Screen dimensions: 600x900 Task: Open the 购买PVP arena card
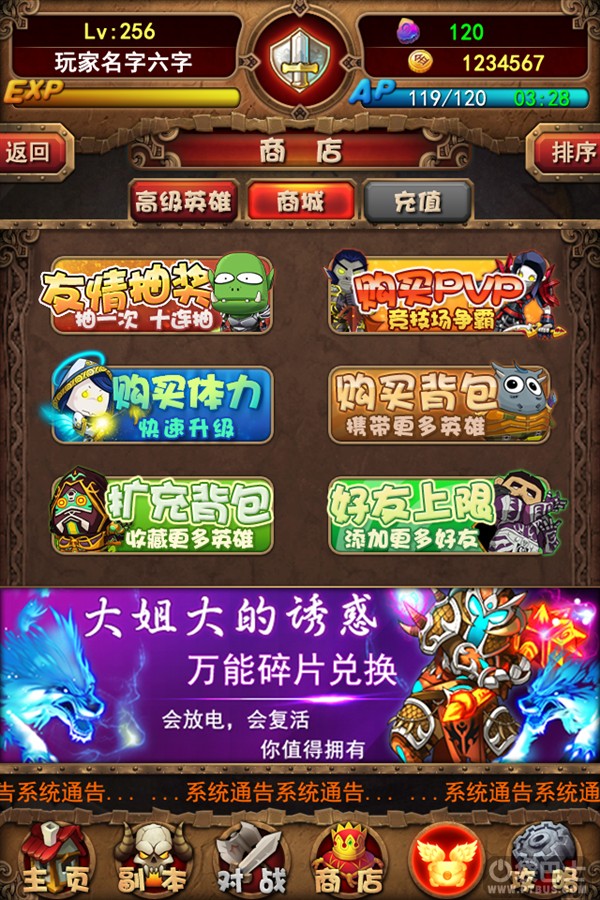click(440, 294)
